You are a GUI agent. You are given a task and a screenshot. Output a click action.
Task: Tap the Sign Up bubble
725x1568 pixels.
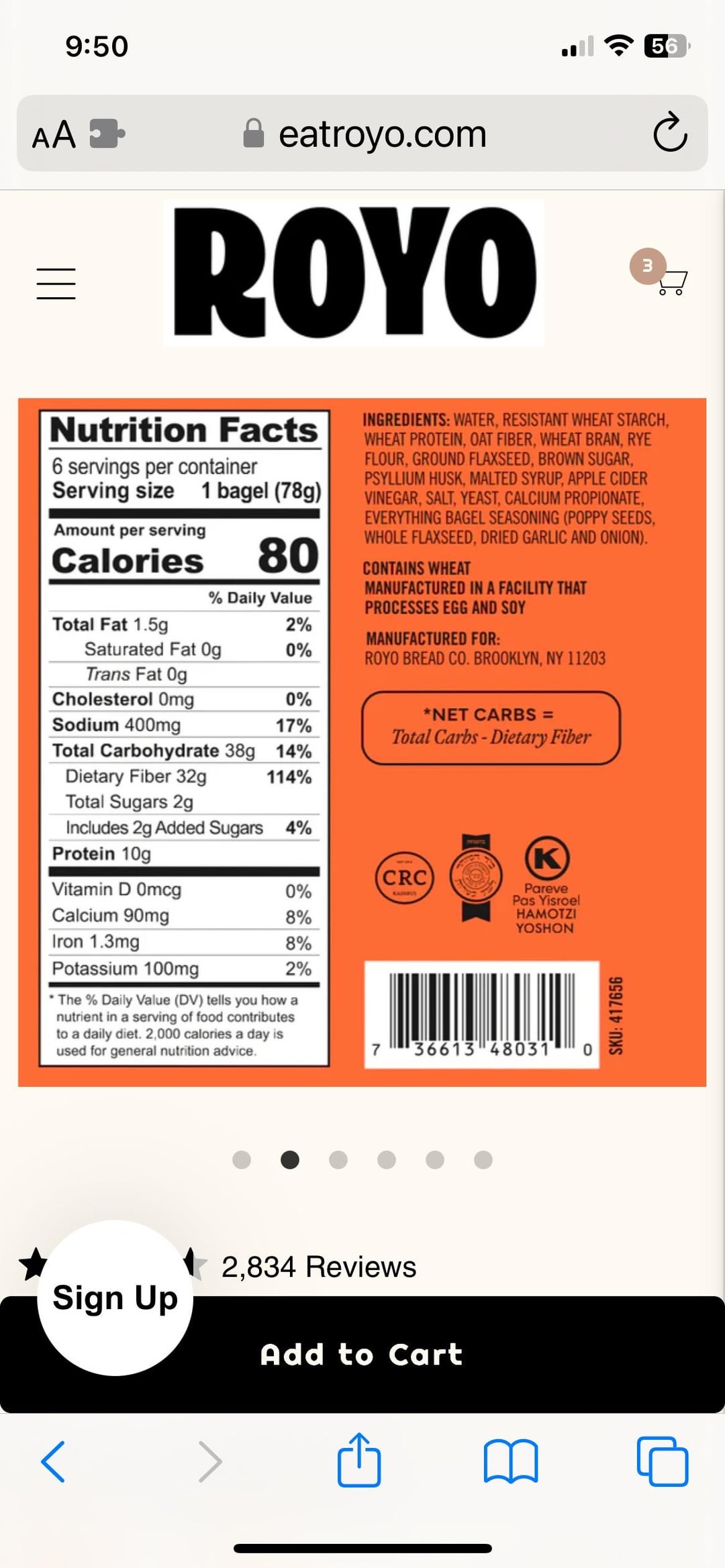pos(115,1297)
